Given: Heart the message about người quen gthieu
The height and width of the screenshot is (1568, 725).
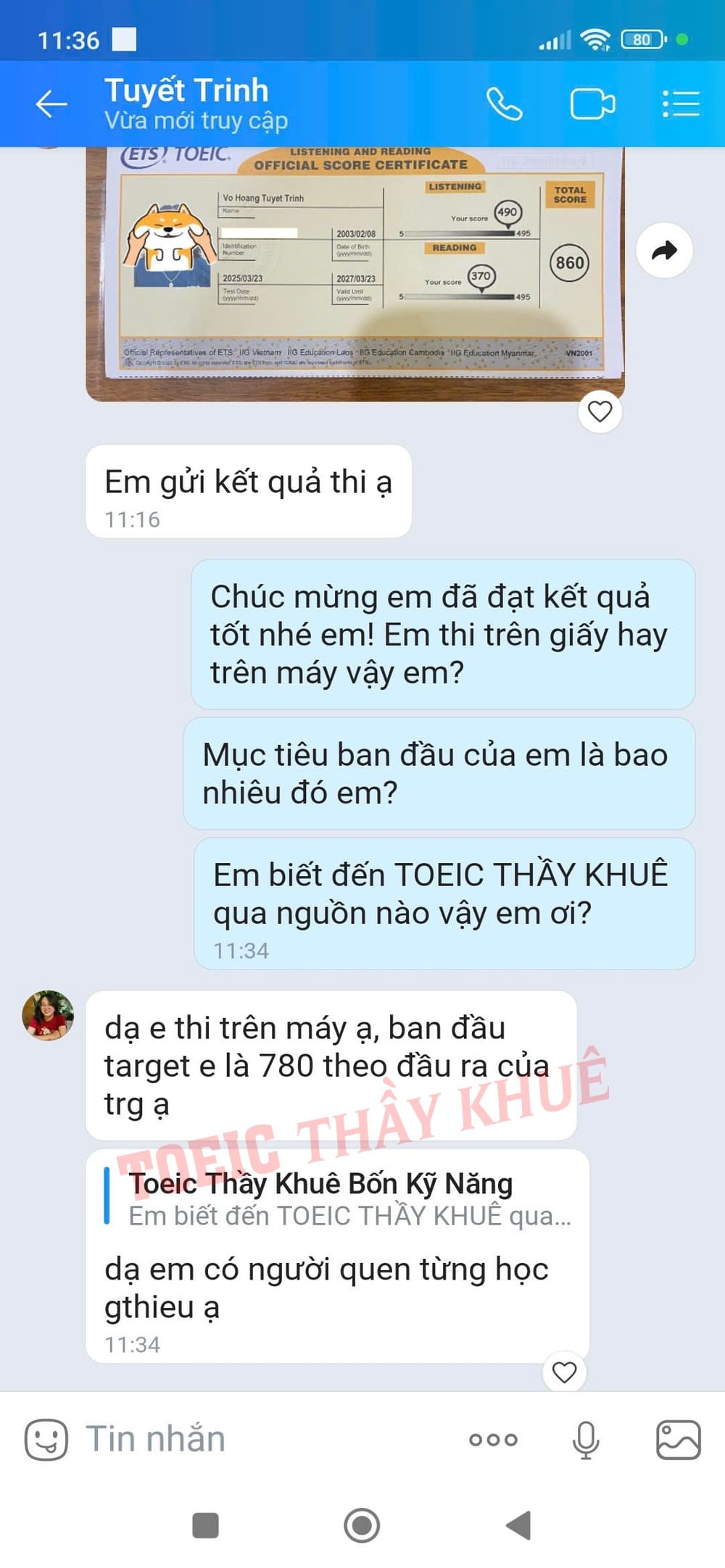Looking at the screenshot, I should pos(564,1372).
